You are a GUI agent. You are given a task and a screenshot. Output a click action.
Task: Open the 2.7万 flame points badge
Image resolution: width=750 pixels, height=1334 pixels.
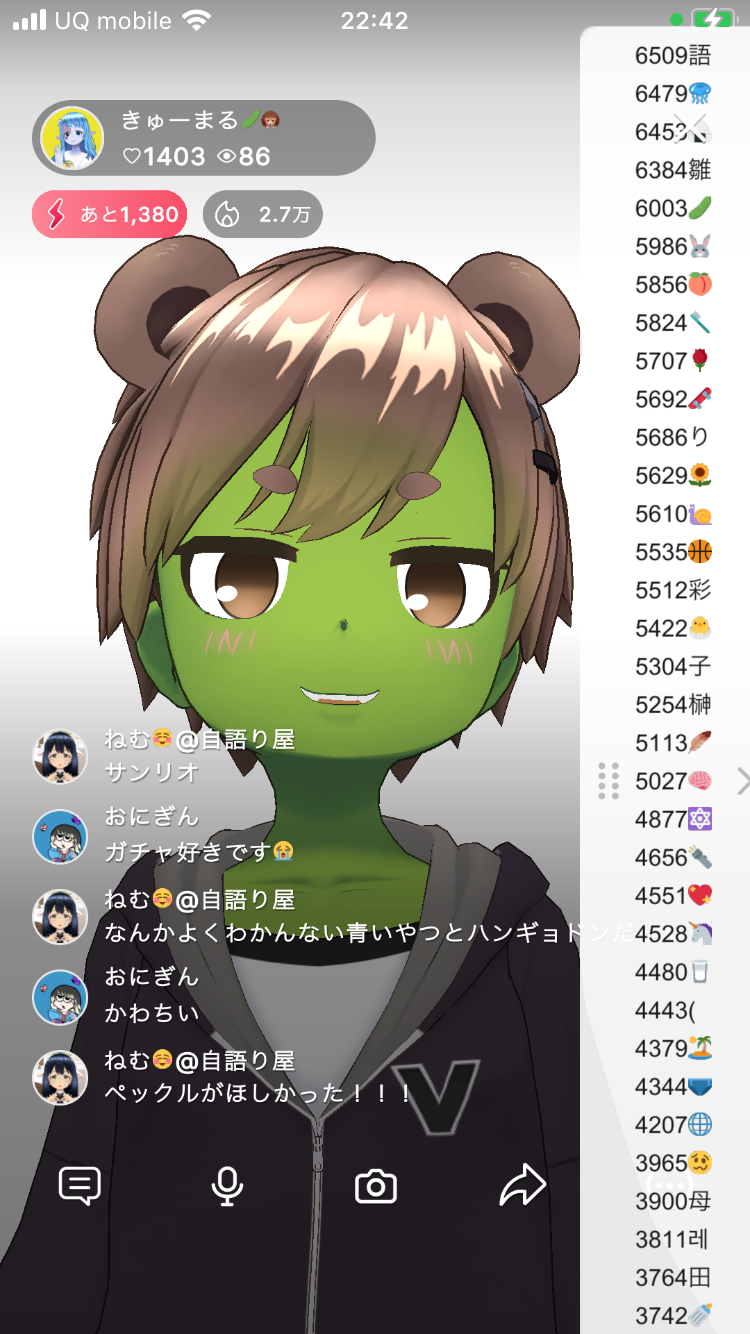point(262,214)
